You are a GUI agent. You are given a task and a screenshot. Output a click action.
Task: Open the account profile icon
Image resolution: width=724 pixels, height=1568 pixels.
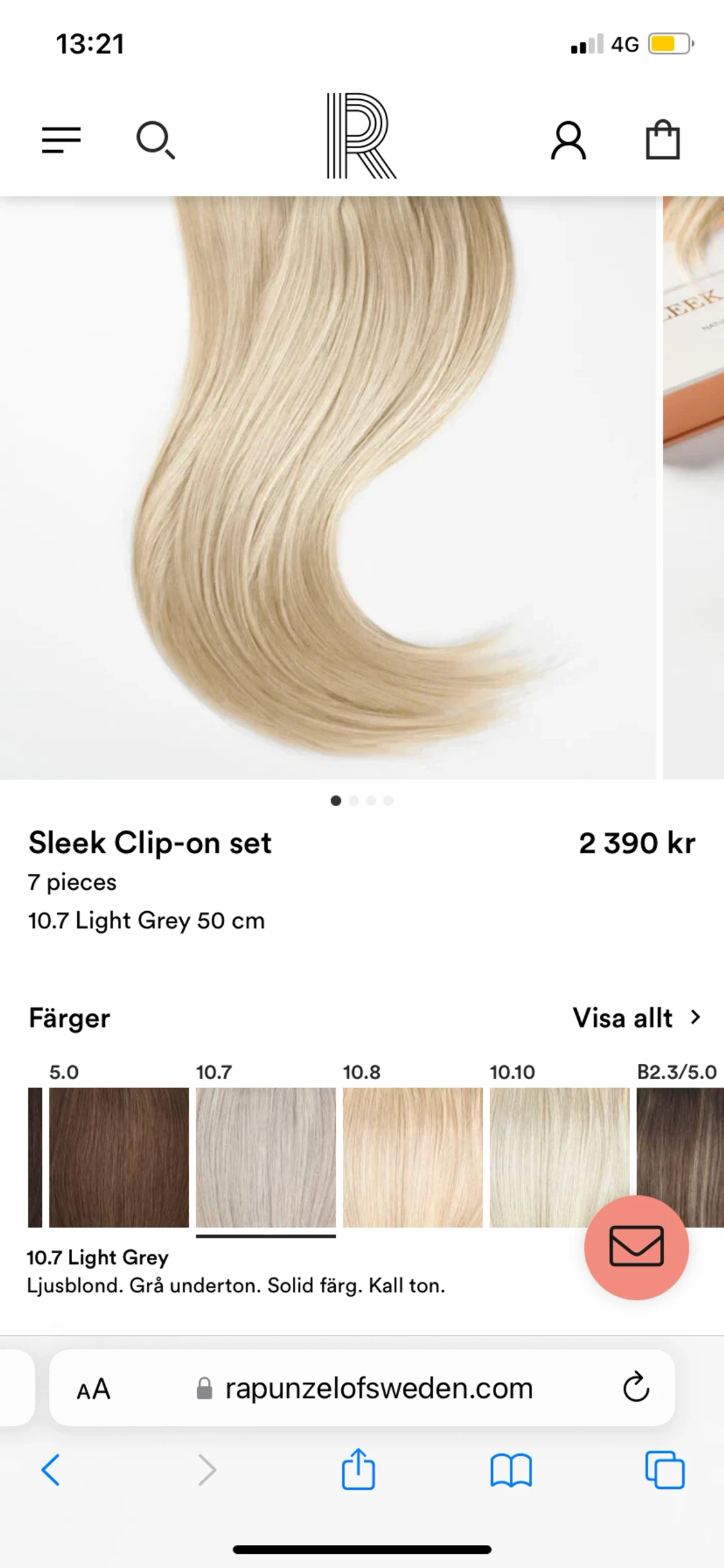(569, 141)
